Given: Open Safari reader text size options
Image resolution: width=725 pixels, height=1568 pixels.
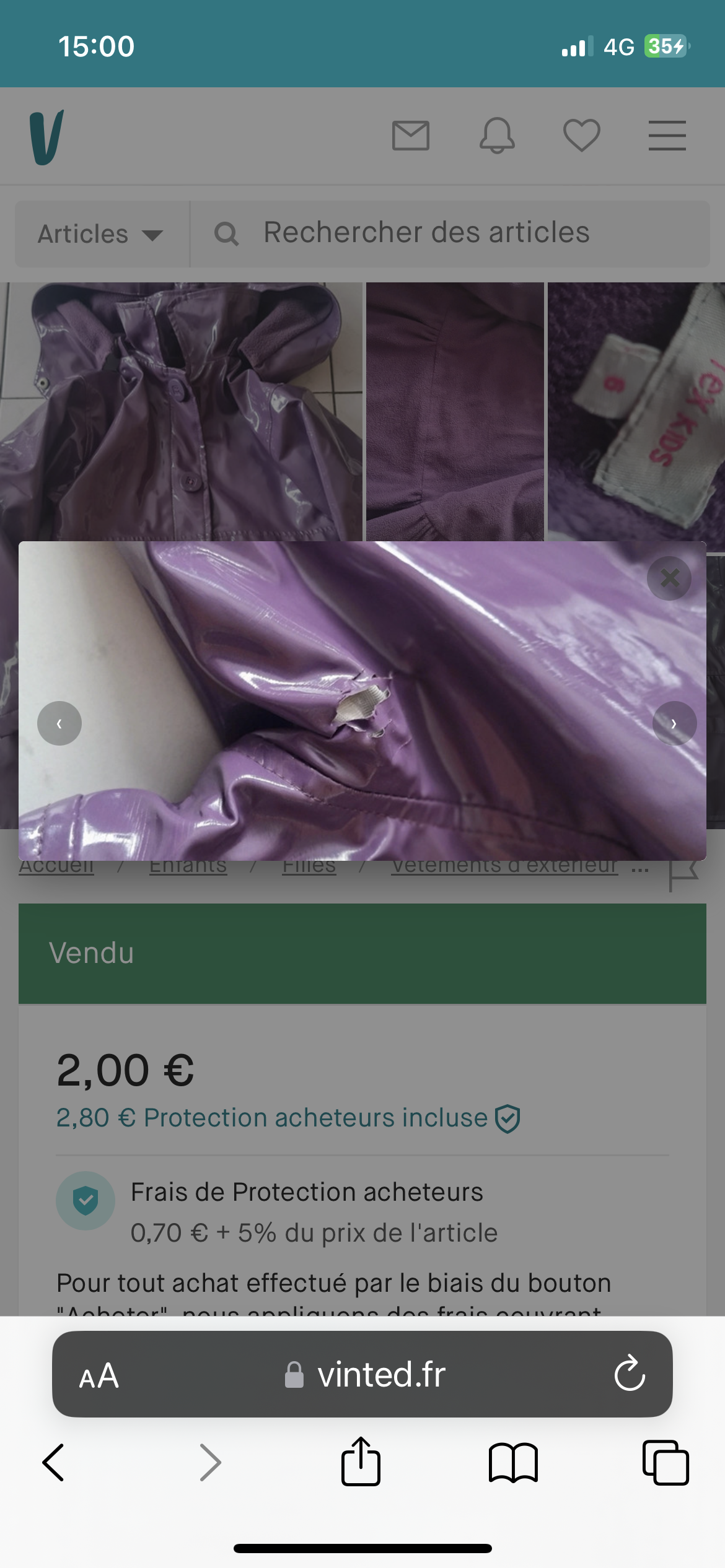Looking at the screenshot, I should [x=99, y=1375].
